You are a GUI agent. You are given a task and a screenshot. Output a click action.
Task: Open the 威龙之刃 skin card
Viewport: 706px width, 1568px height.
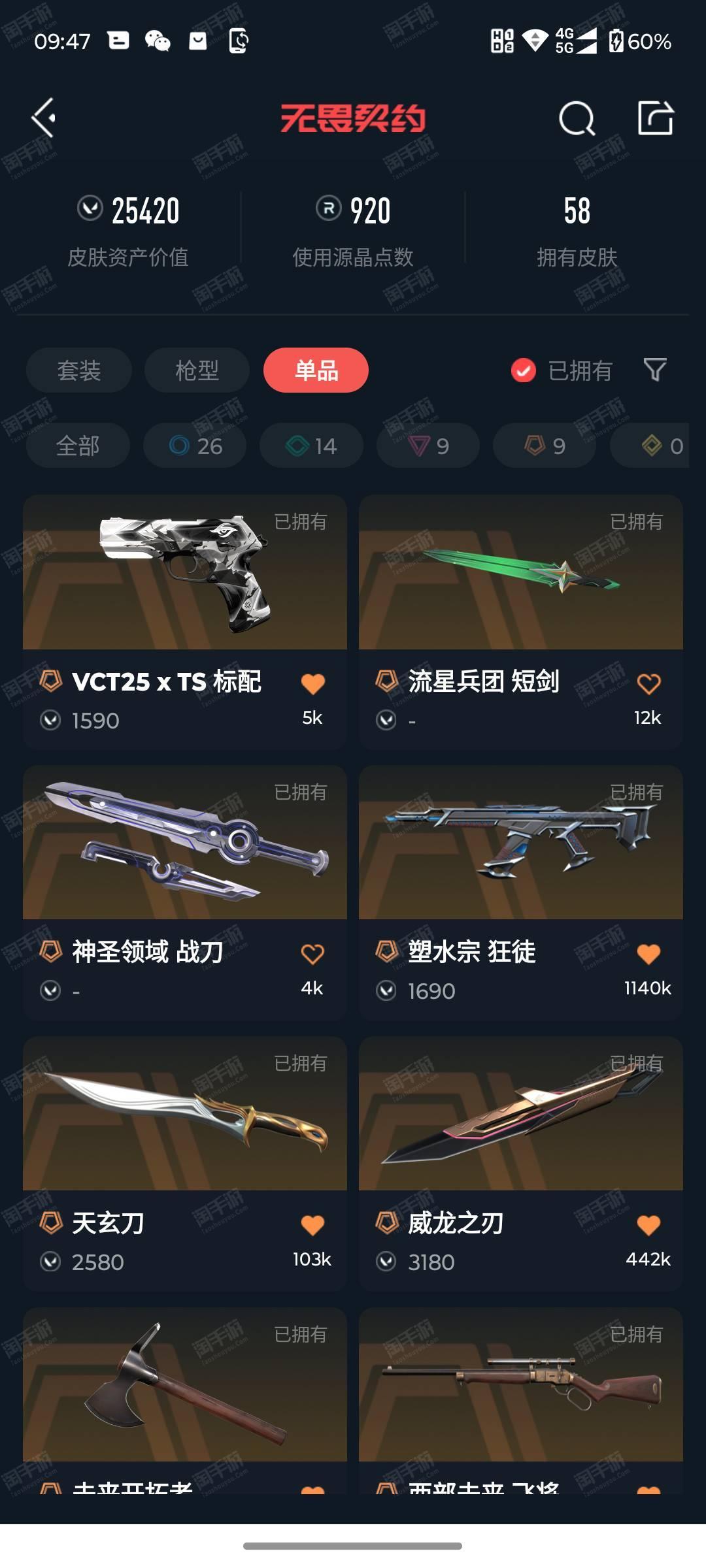pos(521,1164)
